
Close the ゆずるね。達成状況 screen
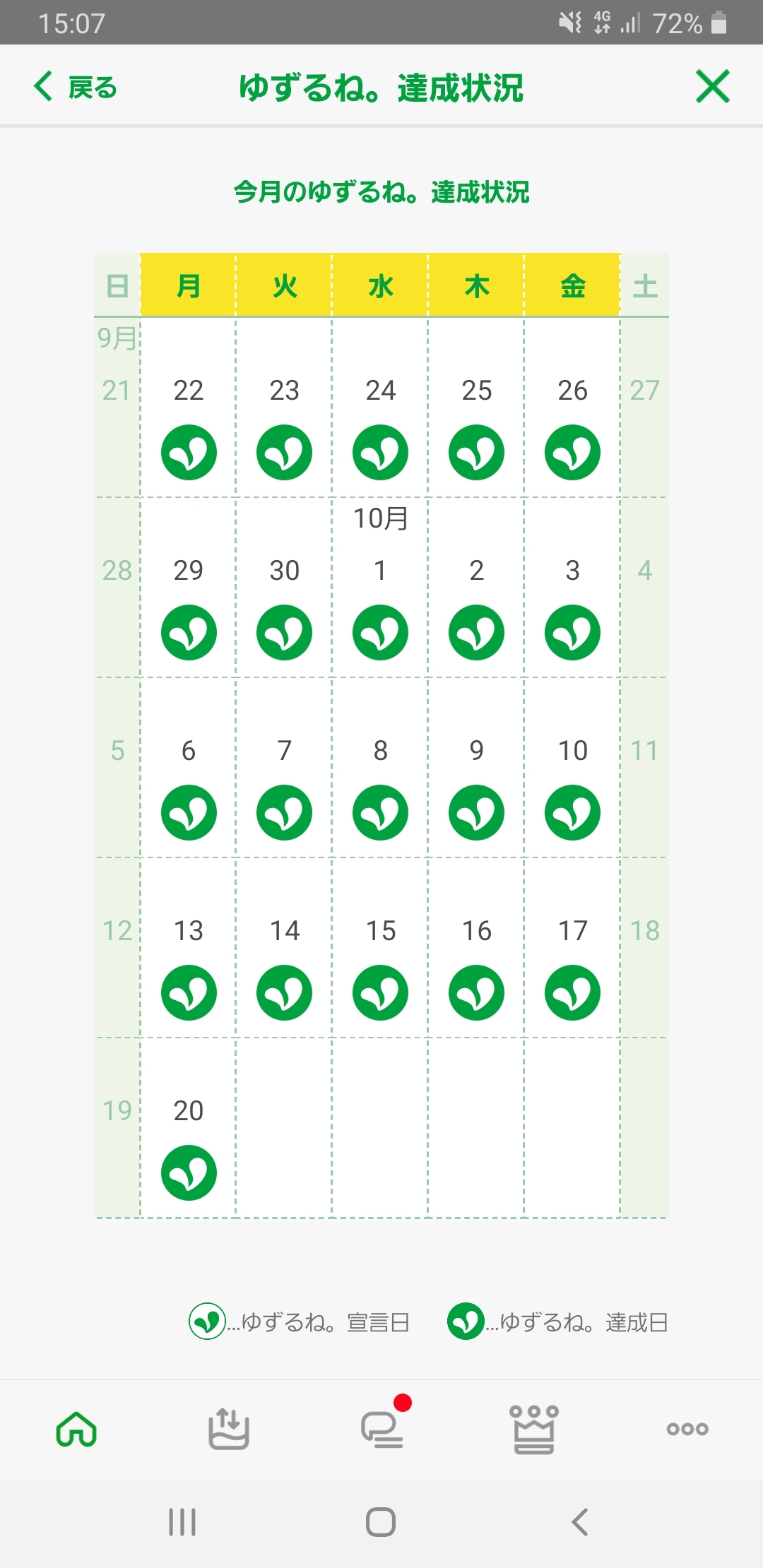712,86
